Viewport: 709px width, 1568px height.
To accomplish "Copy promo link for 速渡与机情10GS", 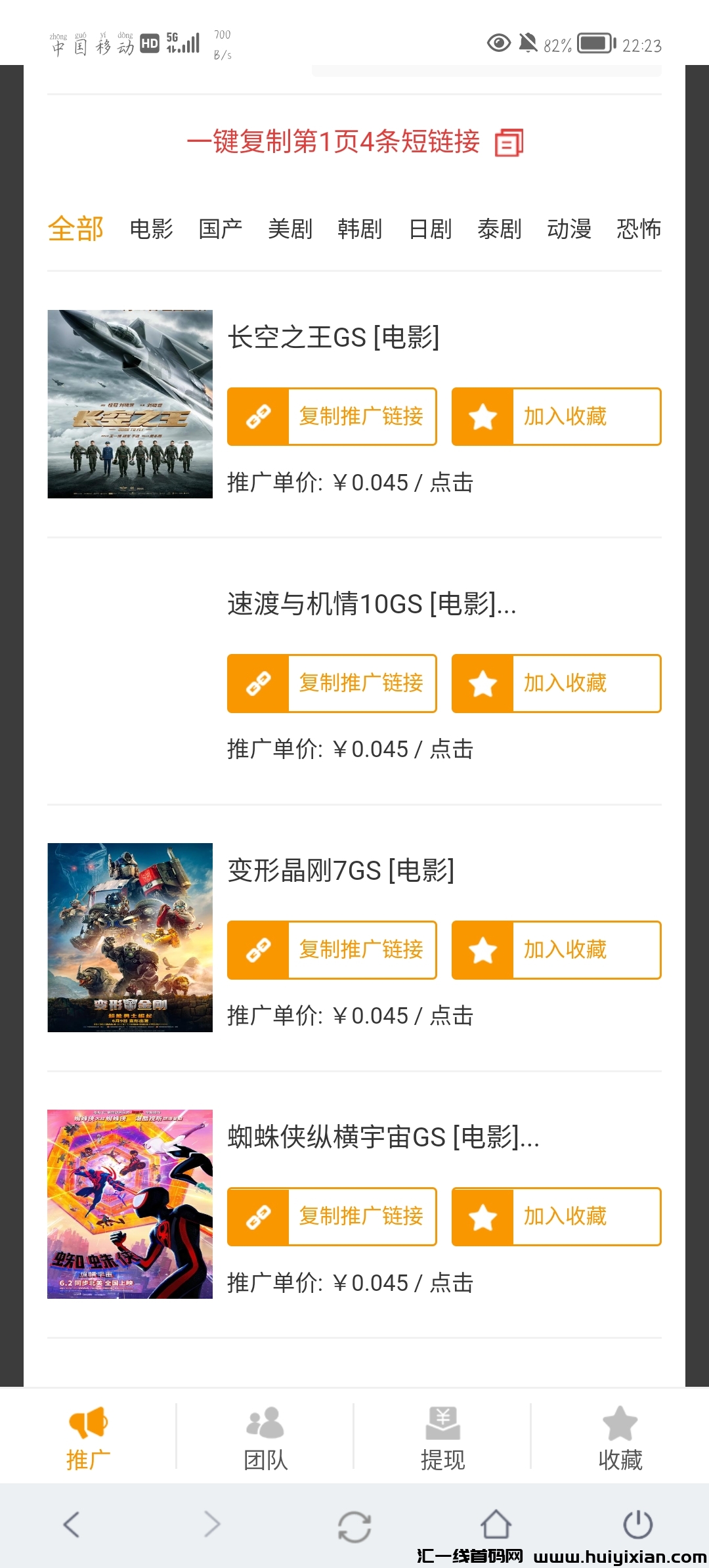I will pyautogui.click(x=332, y=684).
